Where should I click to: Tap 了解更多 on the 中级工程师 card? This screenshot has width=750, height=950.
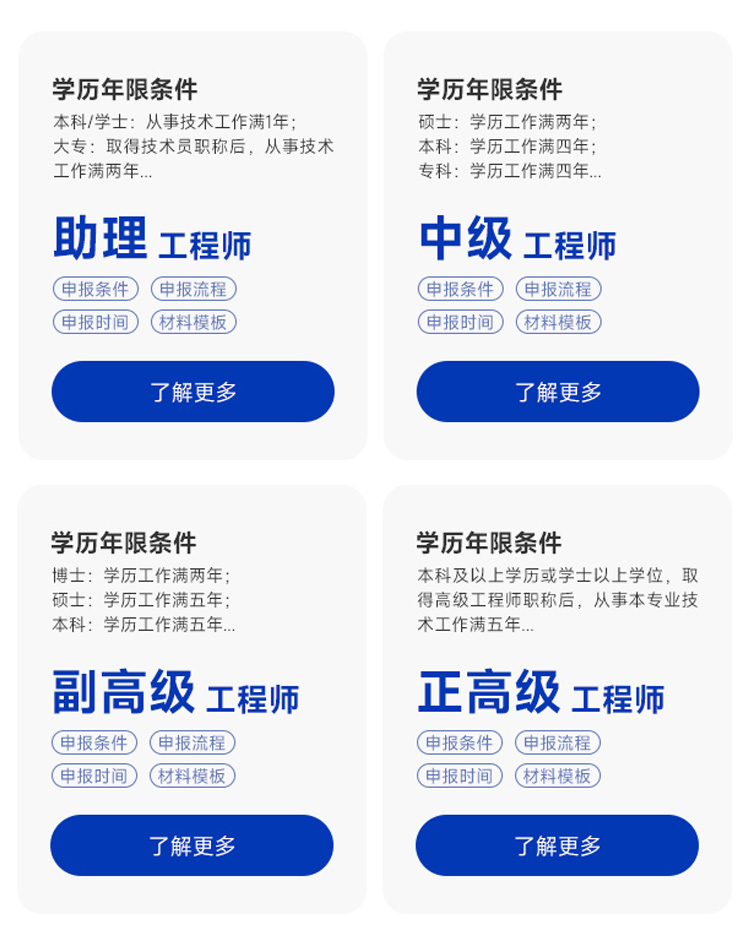click(x=558, y=392)
